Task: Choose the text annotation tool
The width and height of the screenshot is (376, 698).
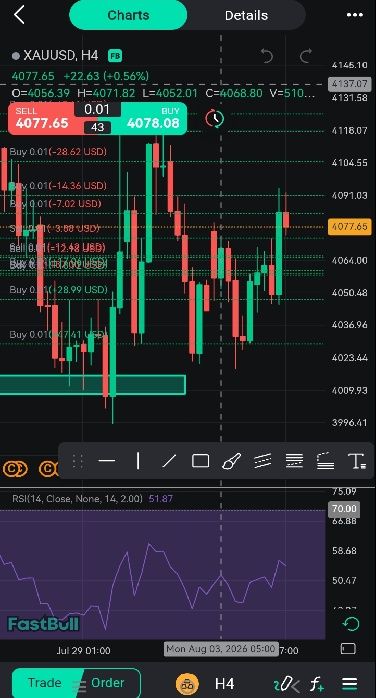Action: pyautogui.click(x=358, y=462)
